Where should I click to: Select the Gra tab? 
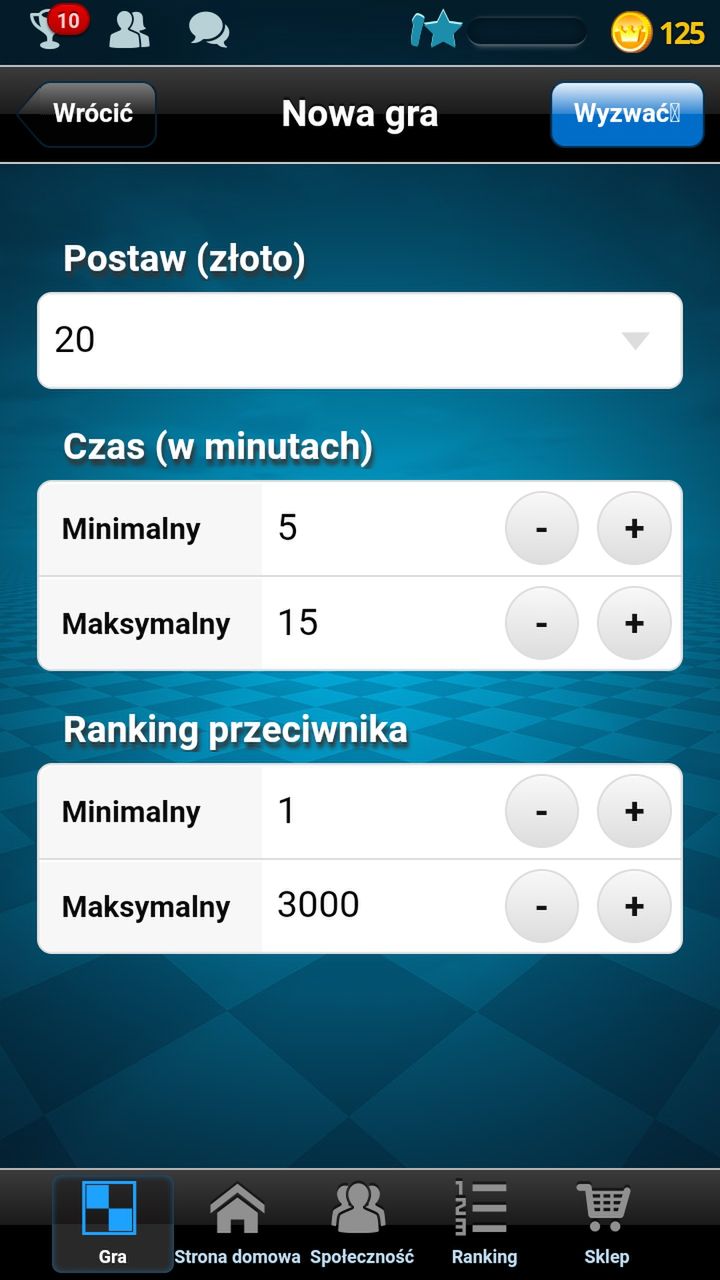[x=113, y=1224]
